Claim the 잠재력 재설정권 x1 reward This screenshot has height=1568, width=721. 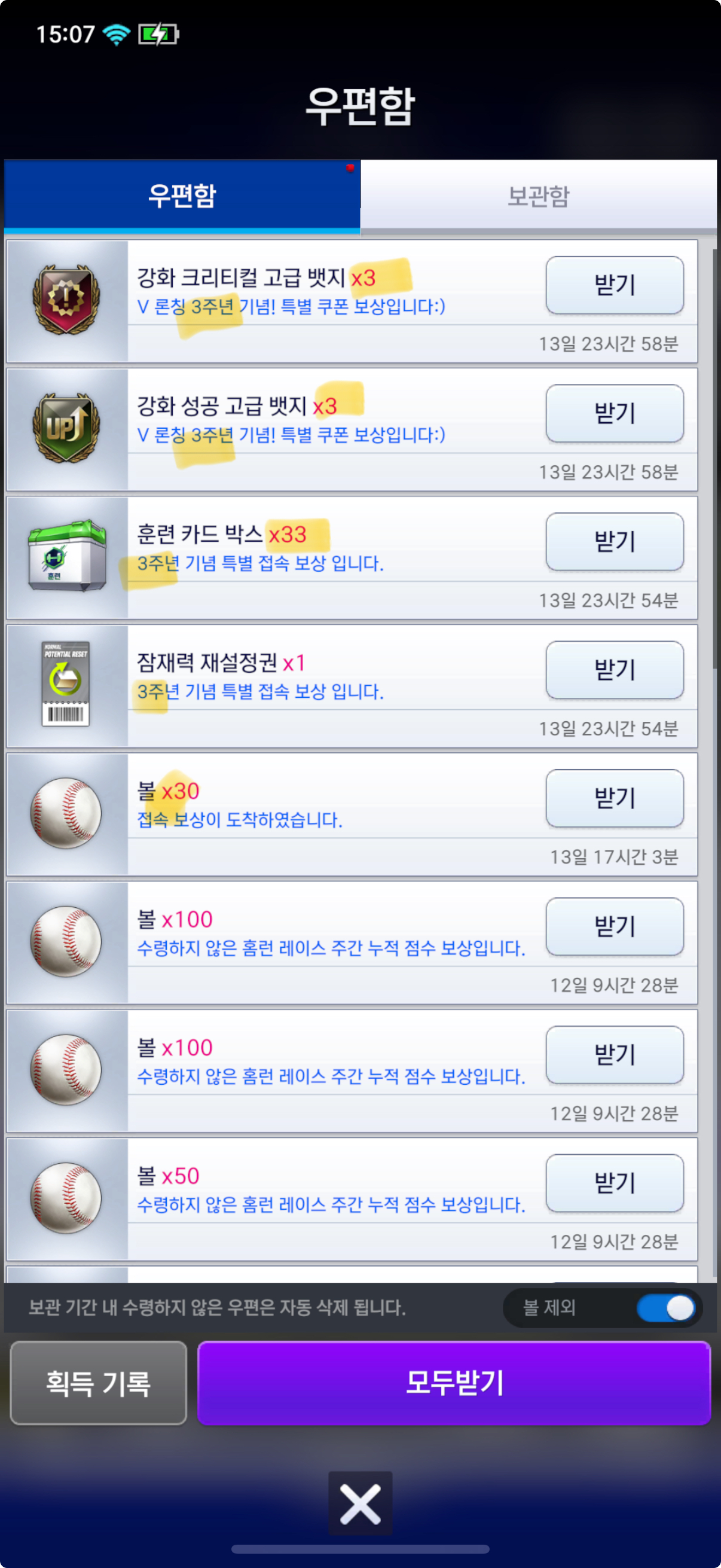tap(614, 670)
